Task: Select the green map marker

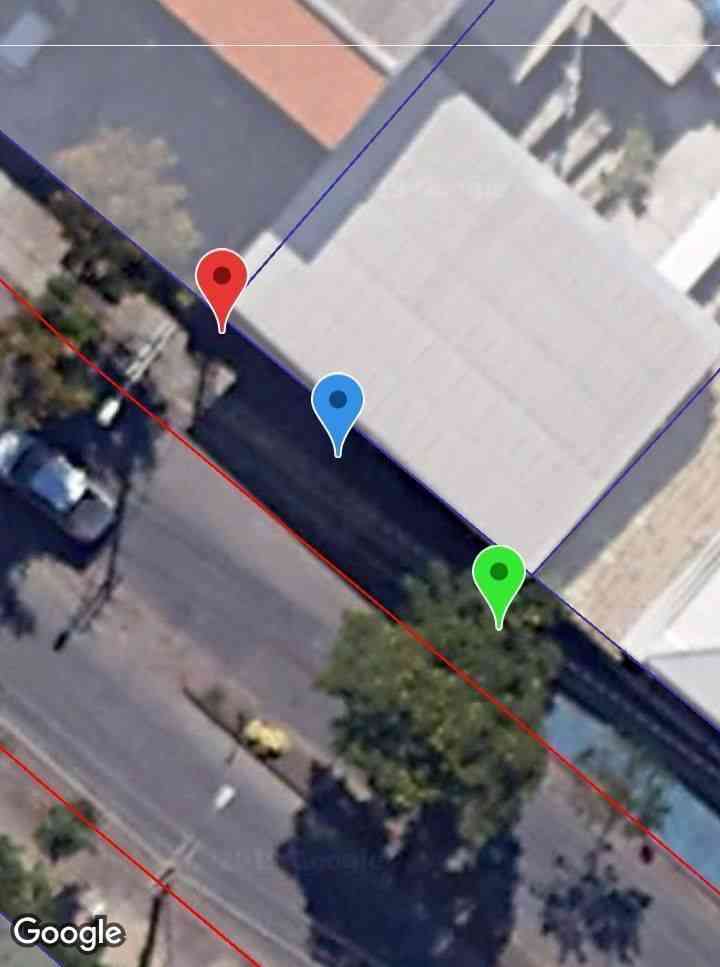Action: click(499, 577)
